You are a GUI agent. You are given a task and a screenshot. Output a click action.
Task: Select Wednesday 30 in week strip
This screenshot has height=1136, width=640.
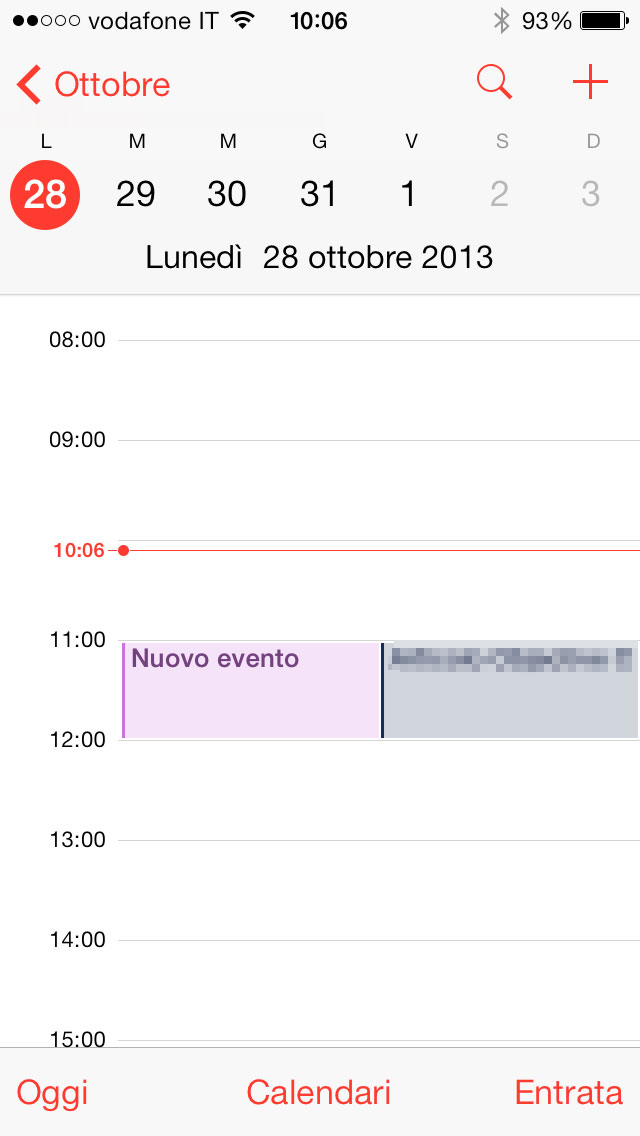(x=227, y=194)
